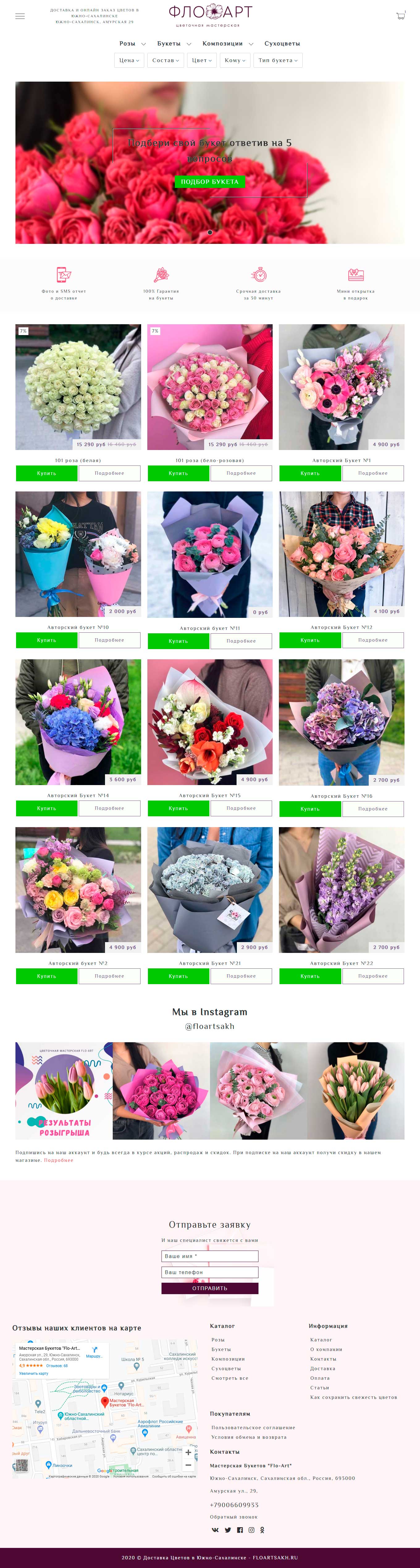The image size is (420, 1568).
Task: Open the Тип букета filter
Action: pyautogui.click(x=278, y=60)
